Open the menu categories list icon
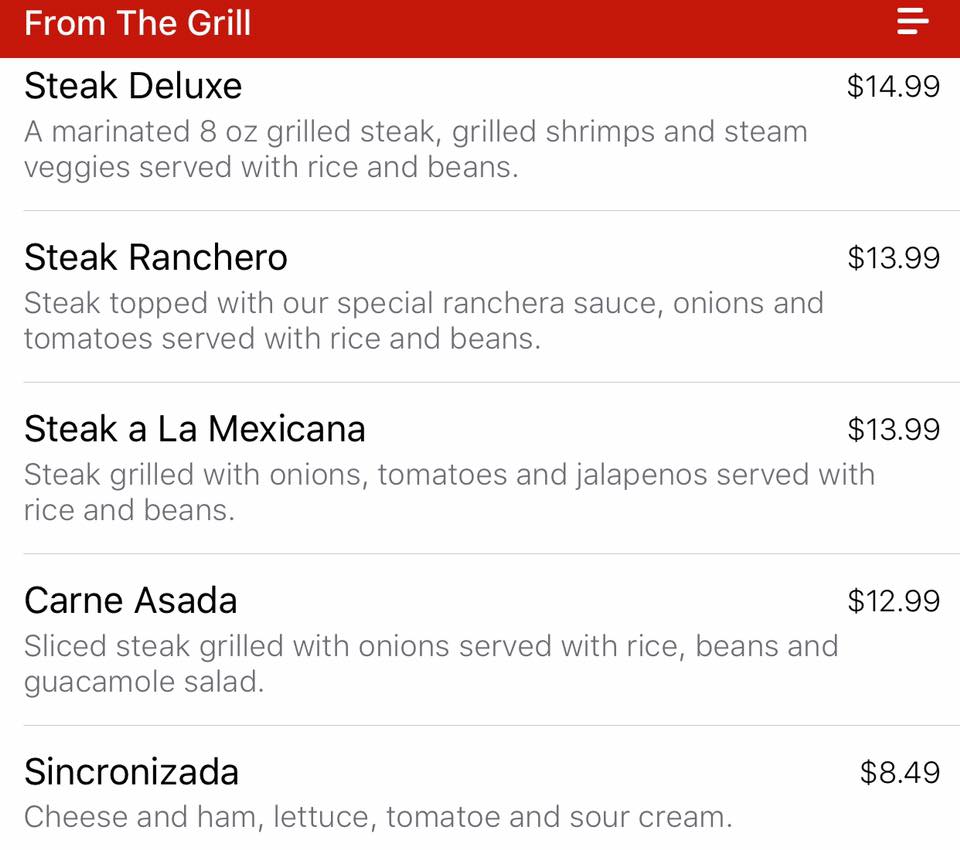This screenshot has width=960, height=850. 912,22
